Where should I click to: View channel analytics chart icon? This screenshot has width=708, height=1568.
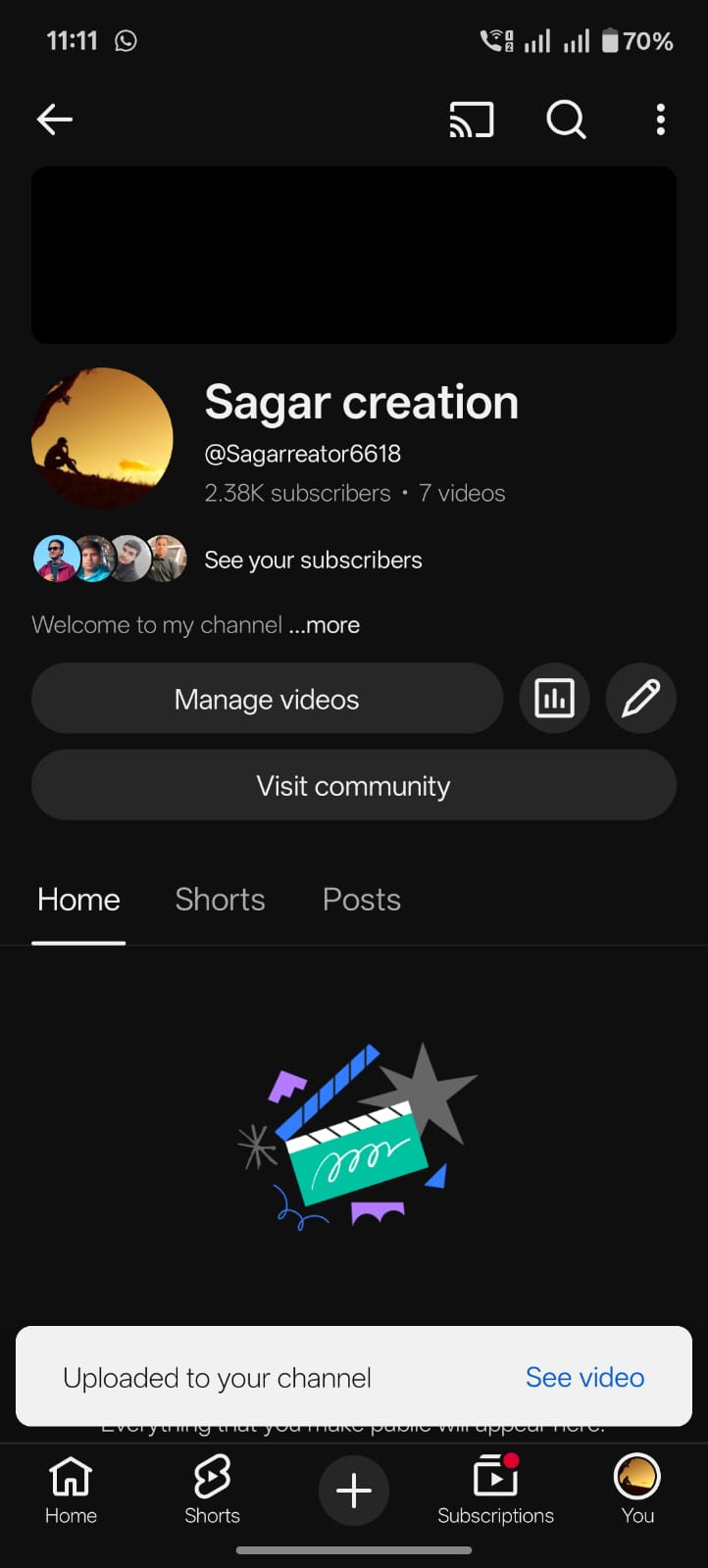coord(554,699)
